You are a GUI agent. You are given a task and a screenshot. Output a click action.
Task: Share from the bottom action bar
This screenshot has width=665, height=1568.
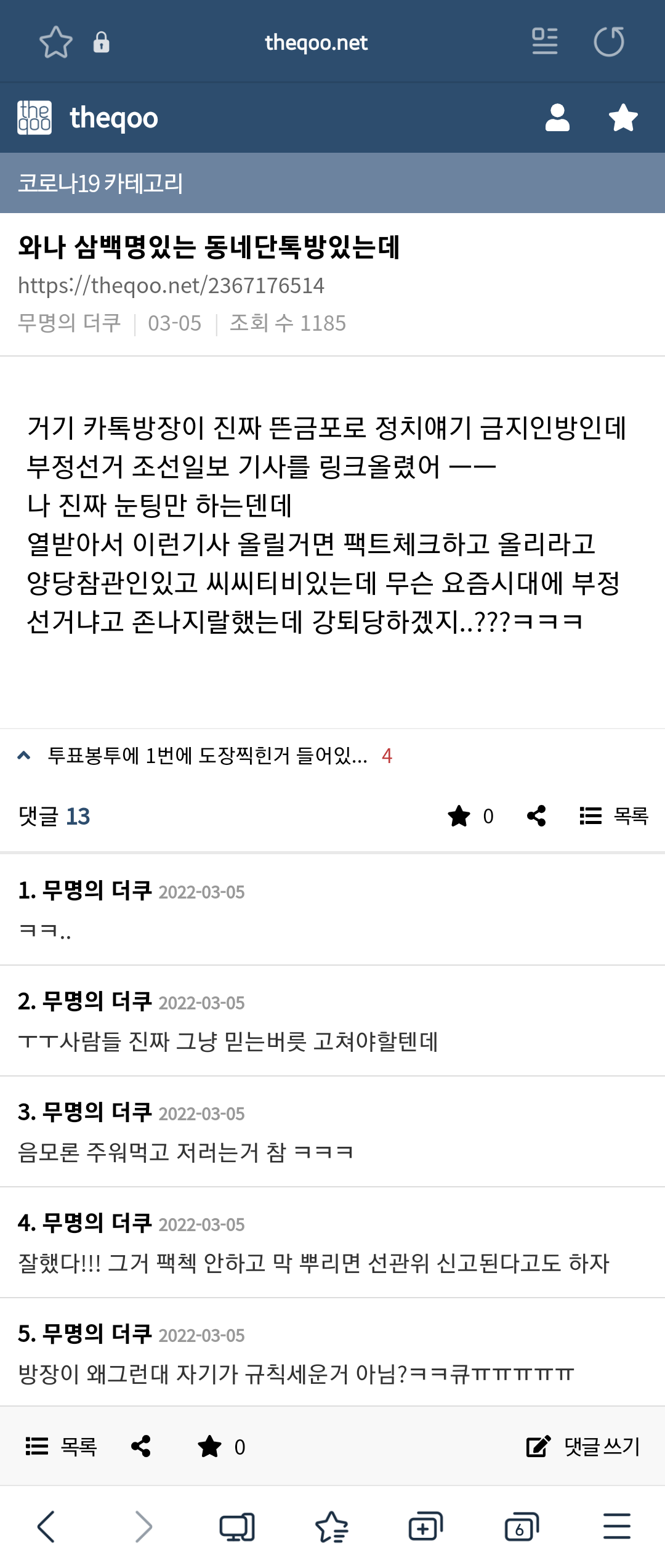pyautogui.click(x=141, y=1446)
